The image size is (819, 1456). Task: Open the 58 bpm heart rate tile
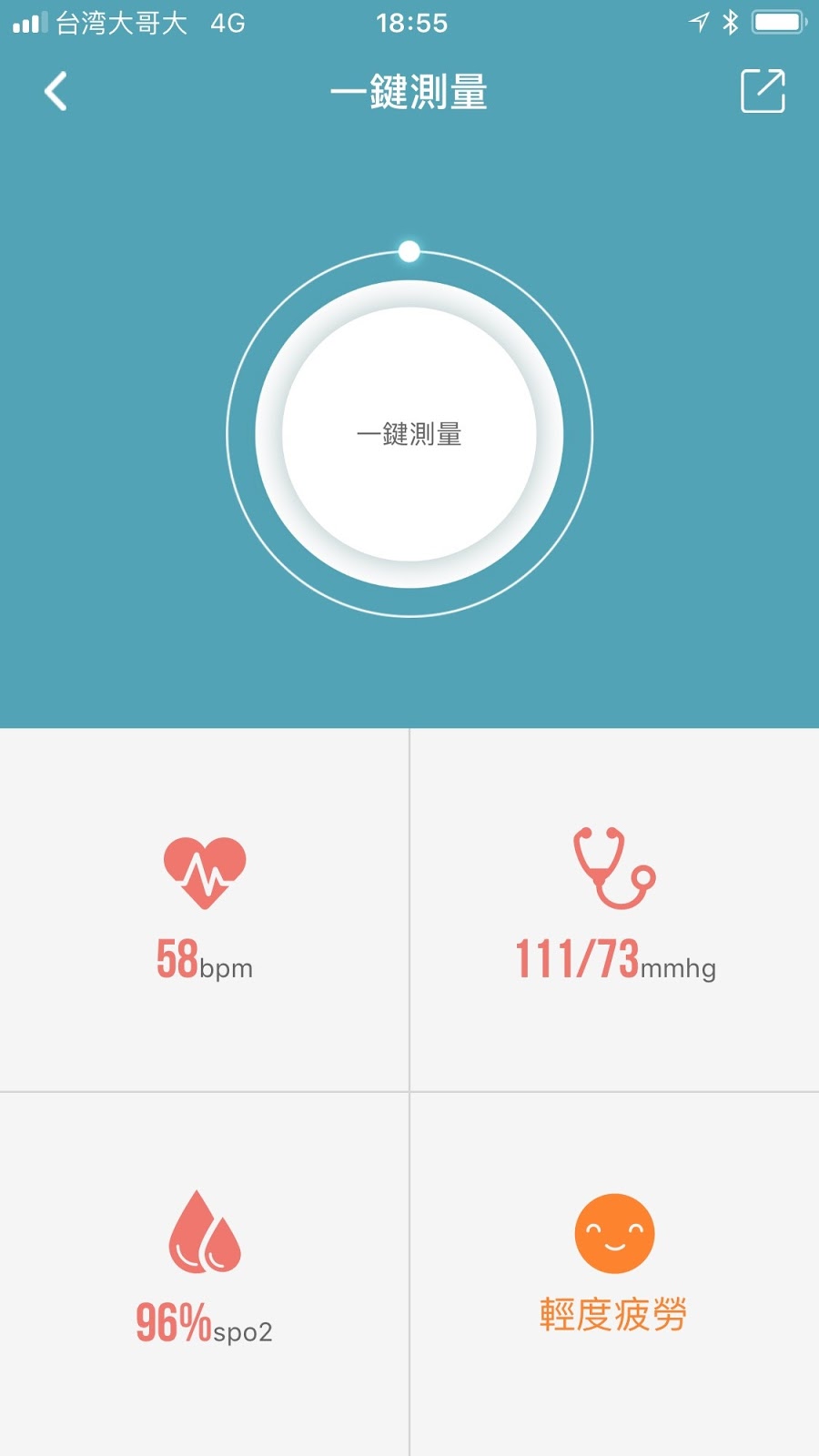click(205, 910)
